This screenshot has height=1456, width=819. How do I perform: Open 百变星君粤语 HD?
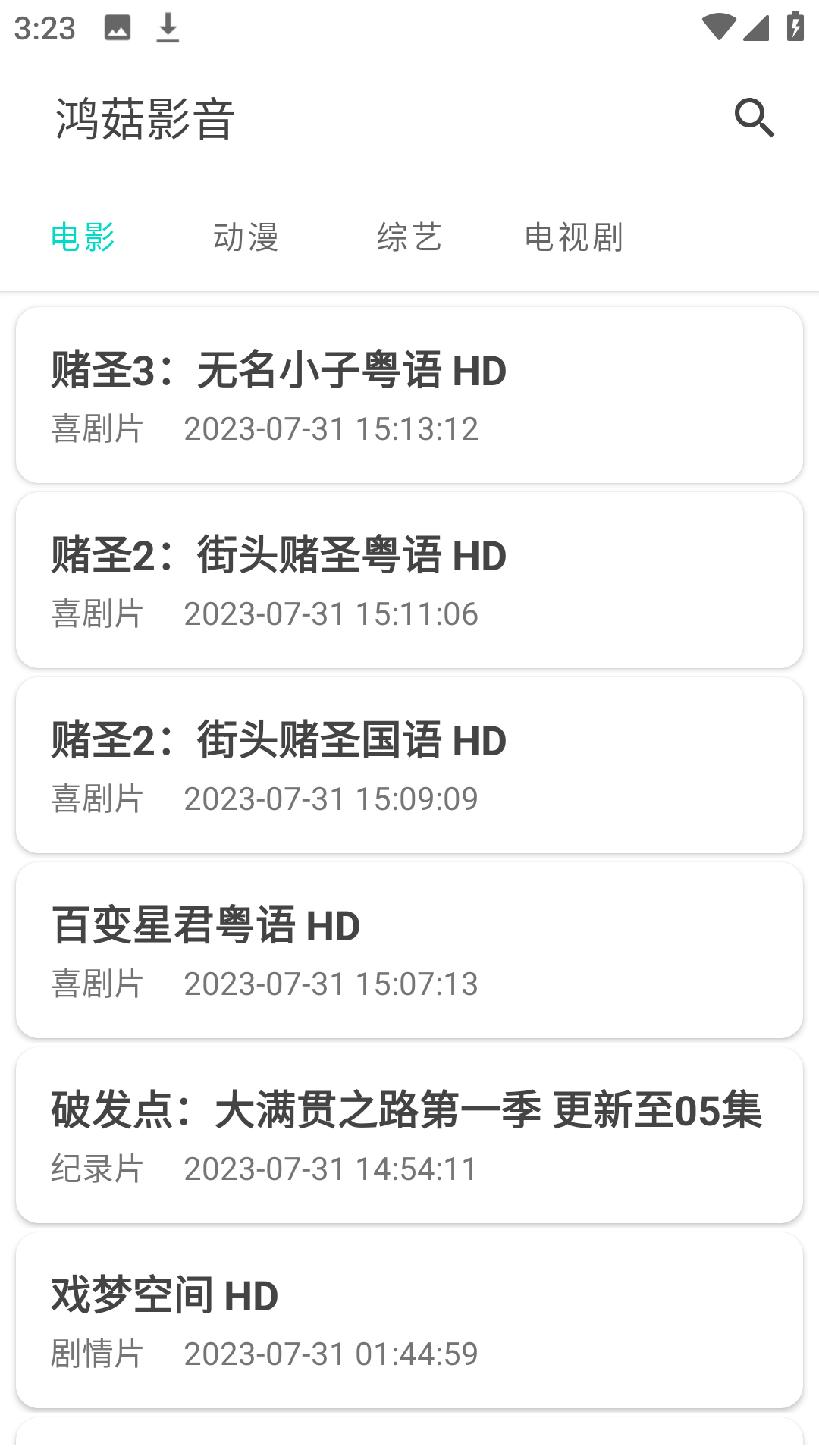(409, 950)
